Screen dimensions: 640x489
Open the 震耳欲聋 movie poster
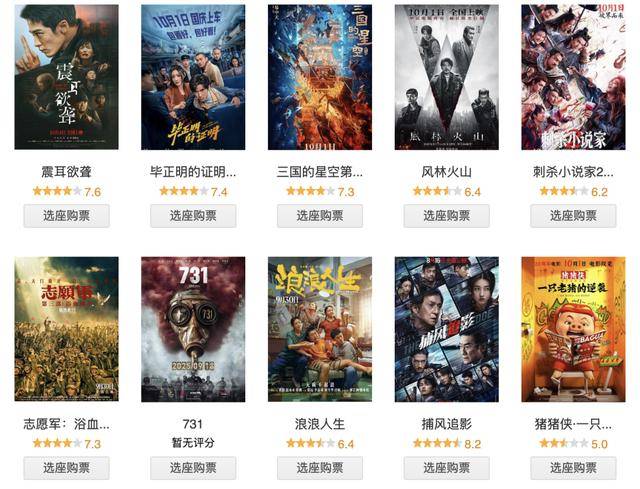pyautogui.click(x=67, y=77)
